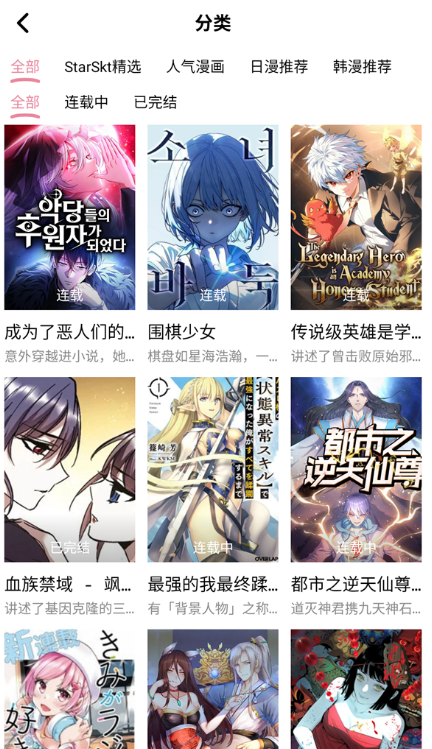432x749 pixels.
Task: Open the comic with 新連載 pink-haired cover
Action: click(x=70, y=689)
